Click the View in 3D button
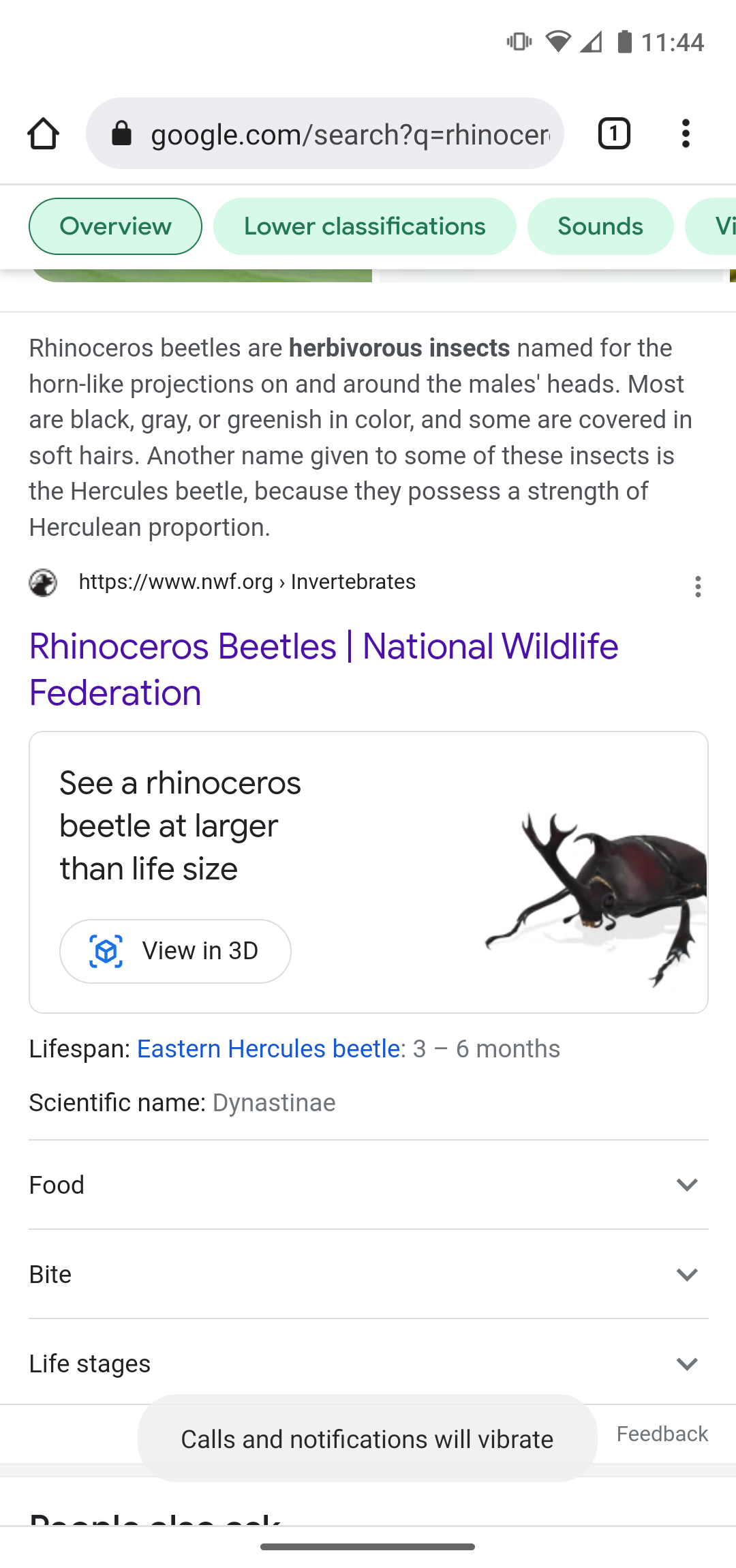This screenshot has height=1568, width=736. [x=175, y=950]
